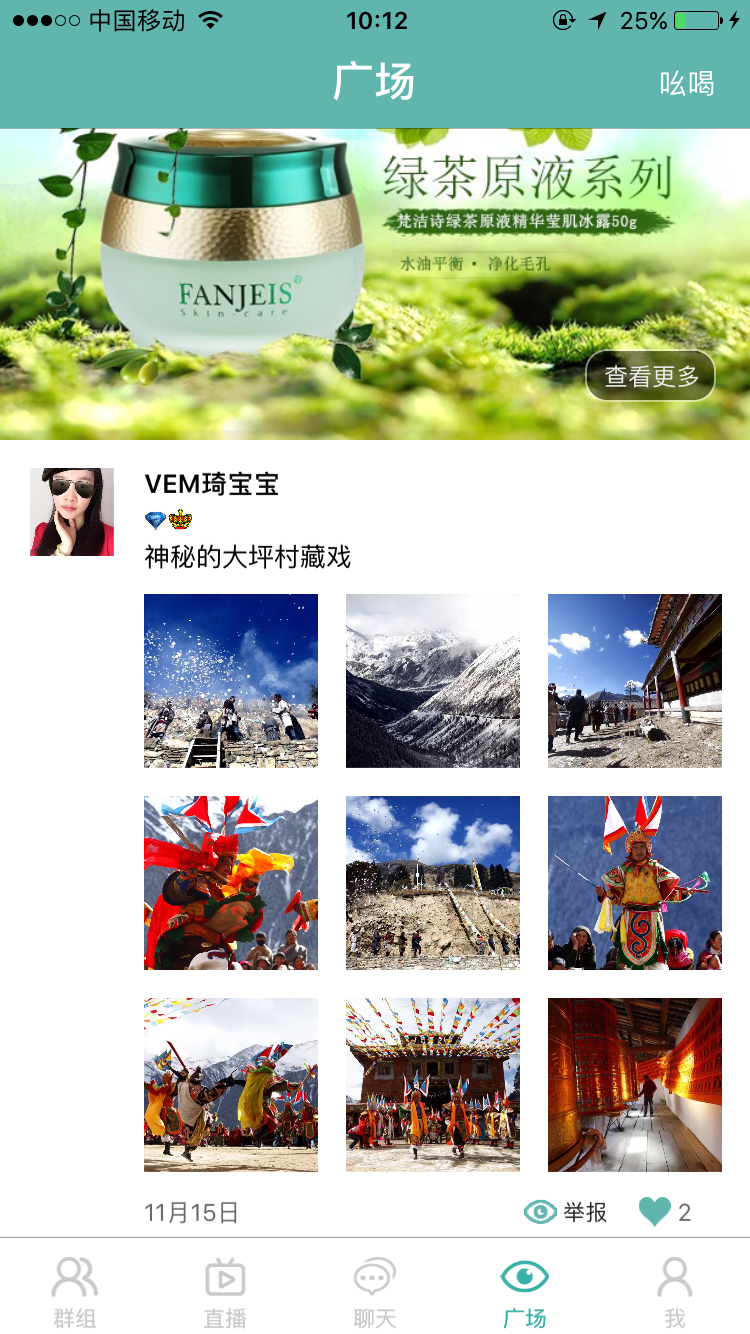Viewport: 750px width, 1334px height.
Task: Open the hillside with clouds photo
Action: coord(433,883)
